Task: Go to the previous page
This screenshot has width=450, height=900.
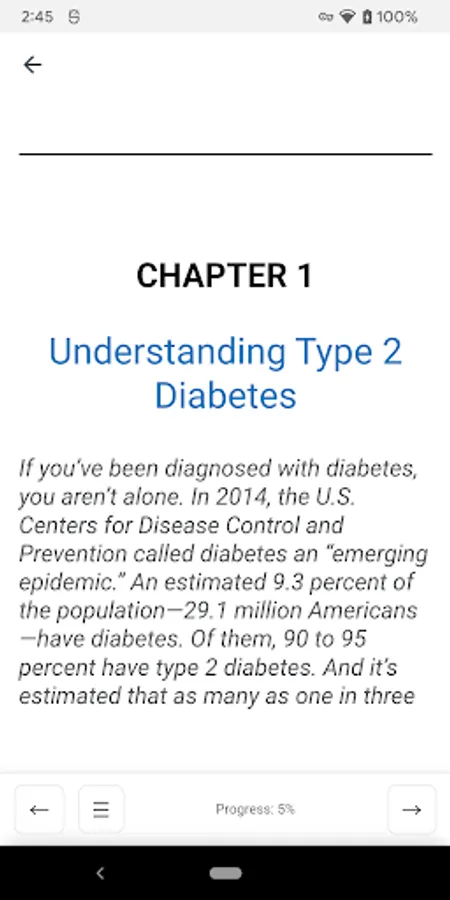Action: coord(39,809)
